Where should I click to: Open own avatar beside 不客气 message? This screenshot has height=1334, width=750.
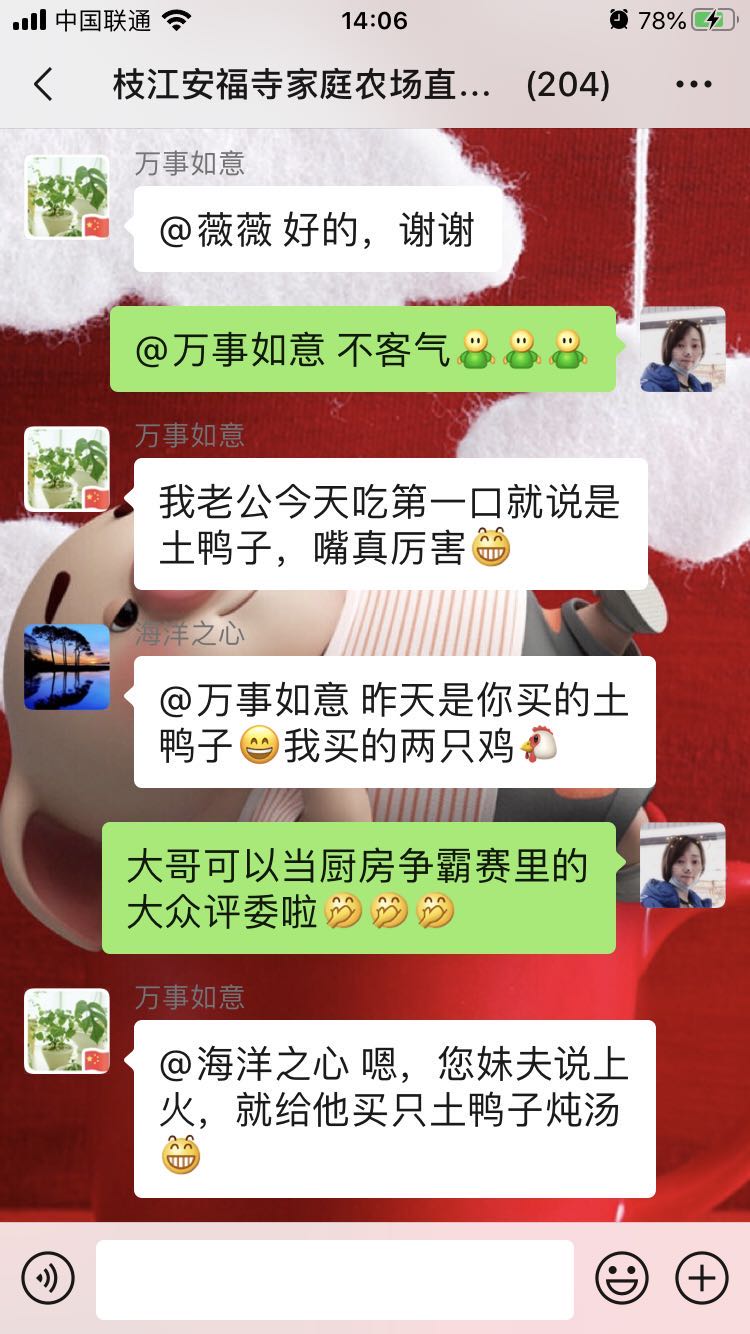click(x=682, y=349)
